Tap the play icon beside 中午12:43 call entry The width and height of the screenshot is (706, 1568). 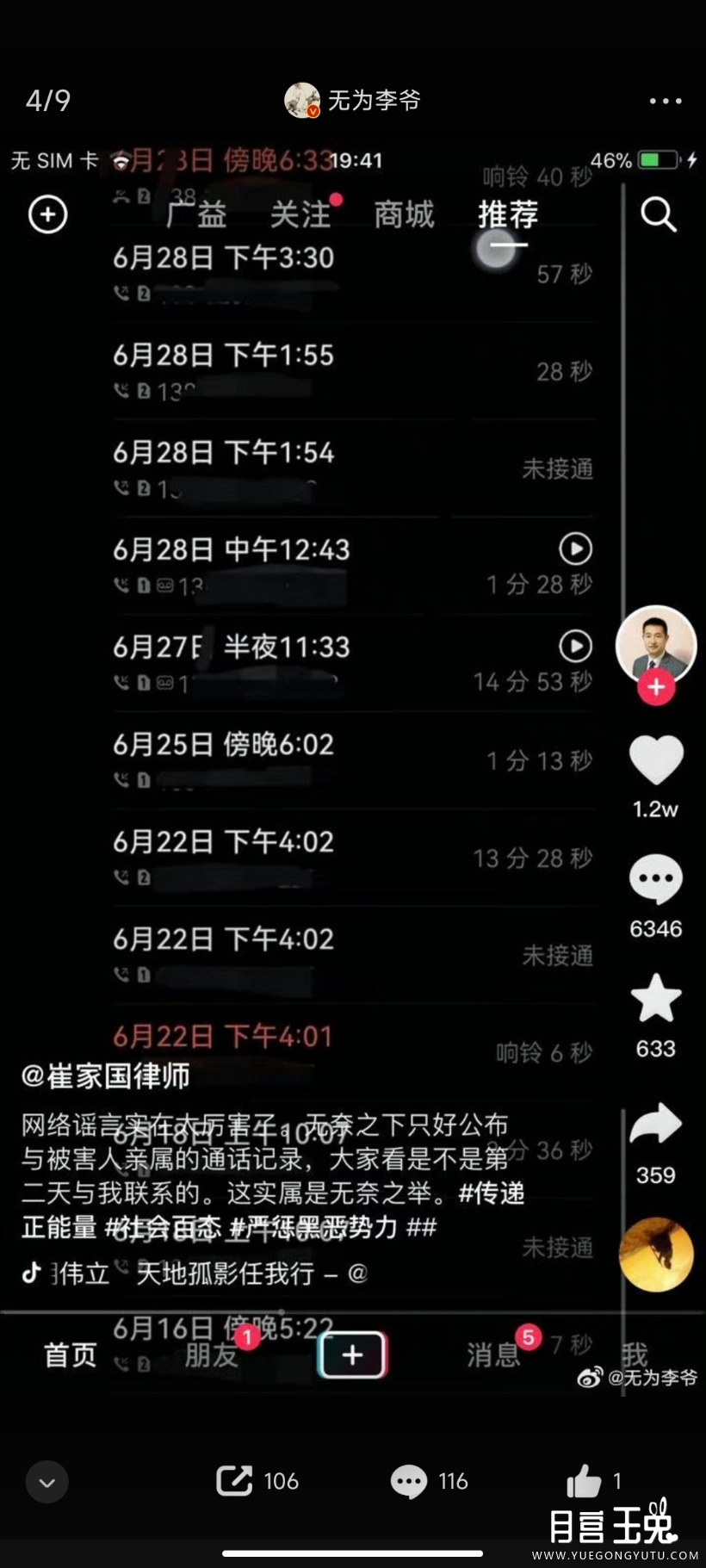click(x=575, y=548)
